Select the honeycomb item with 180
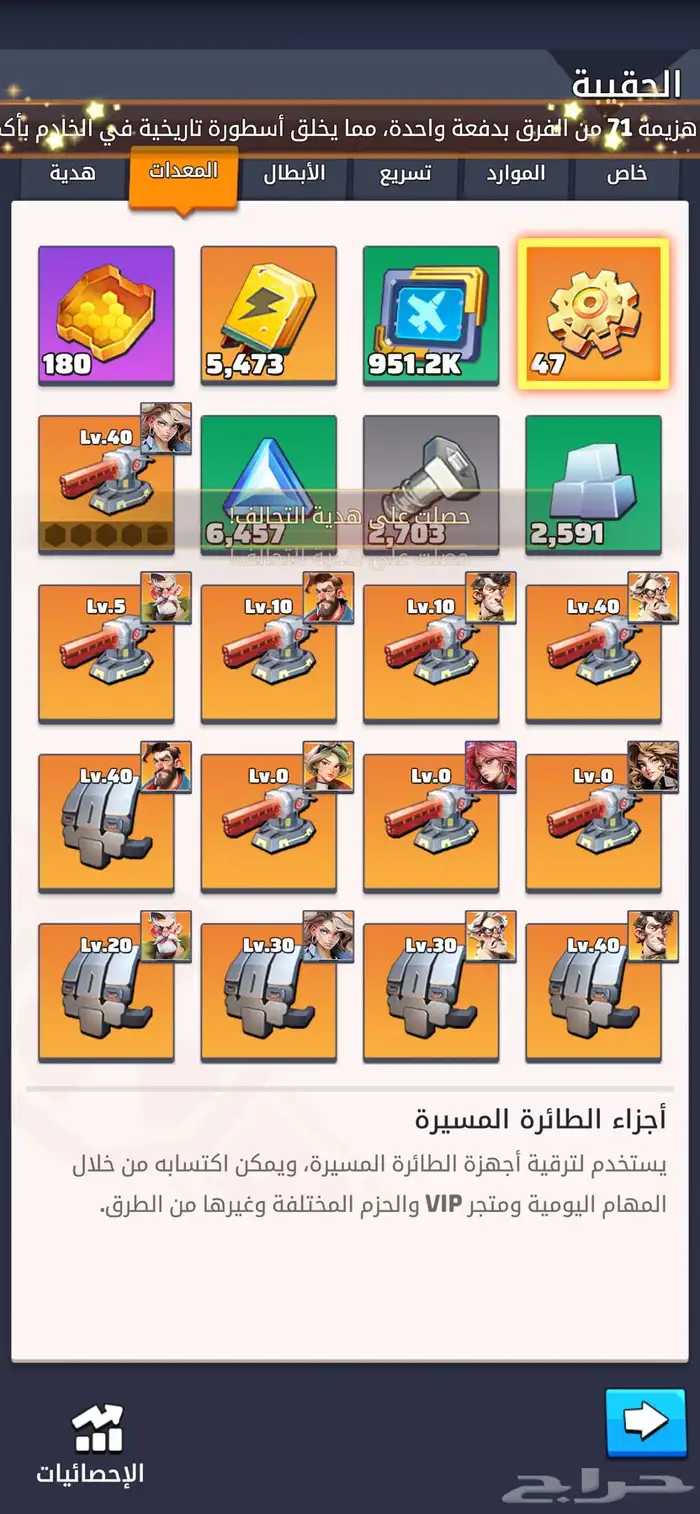Viewport: 700px width, 1514px height. 106,315
